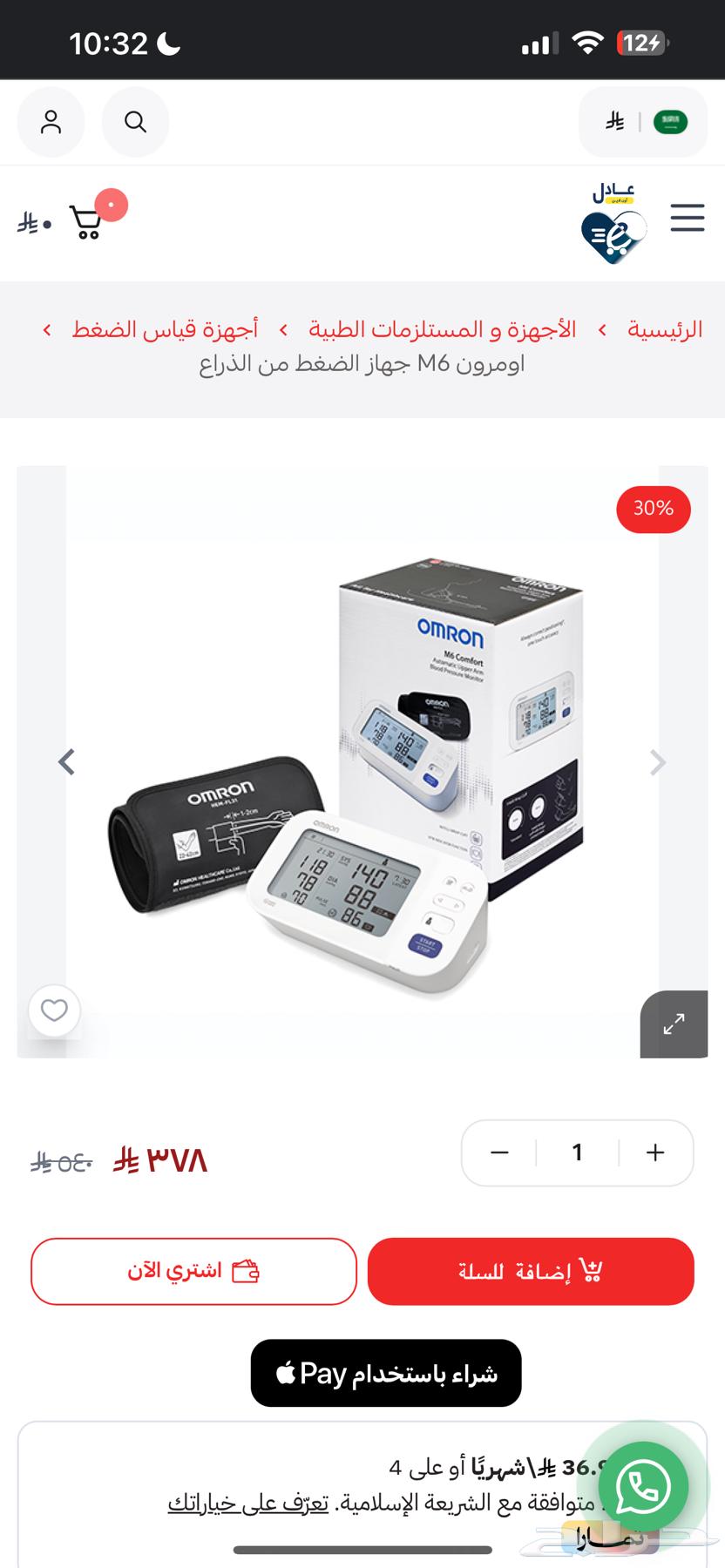Open the user account icon

[51, 122]
